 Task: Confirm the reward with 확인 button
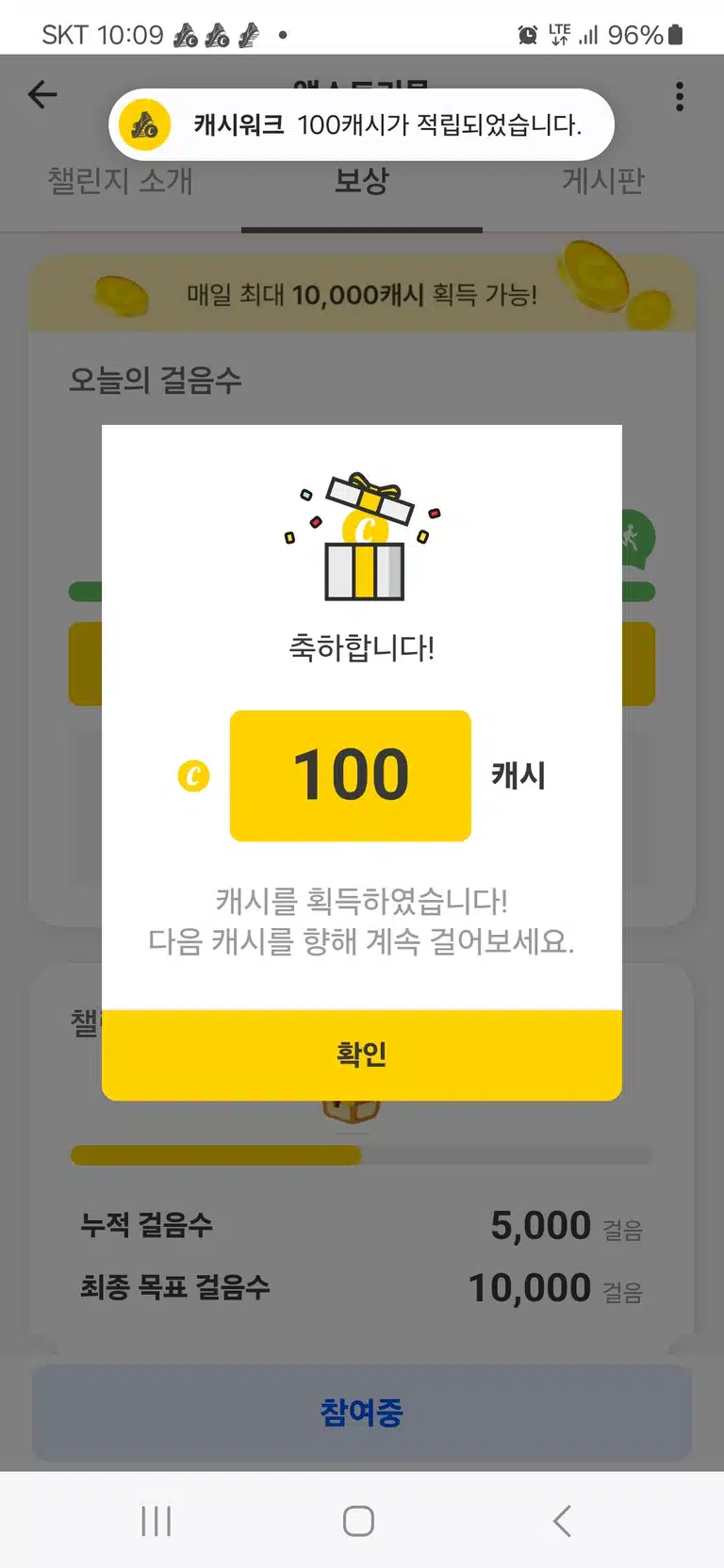362,1054
